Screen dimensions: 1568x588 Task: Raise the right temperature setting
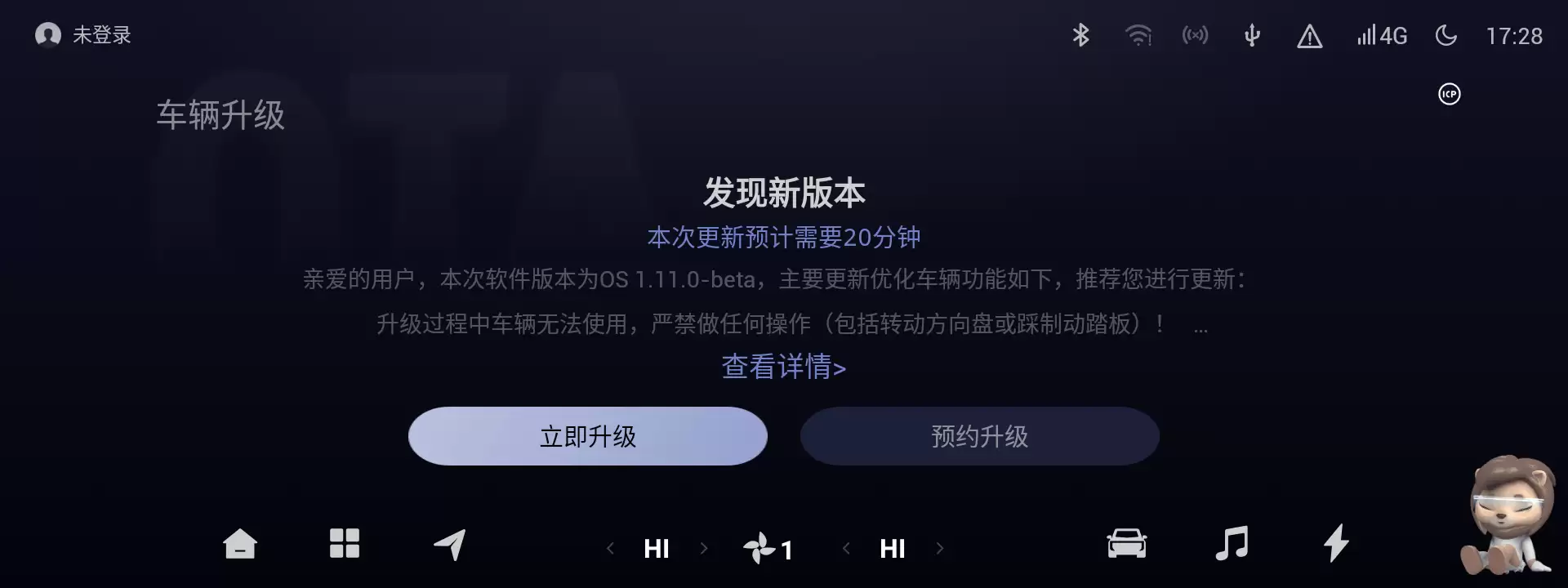pyautogui.click(x=940, y=549)
